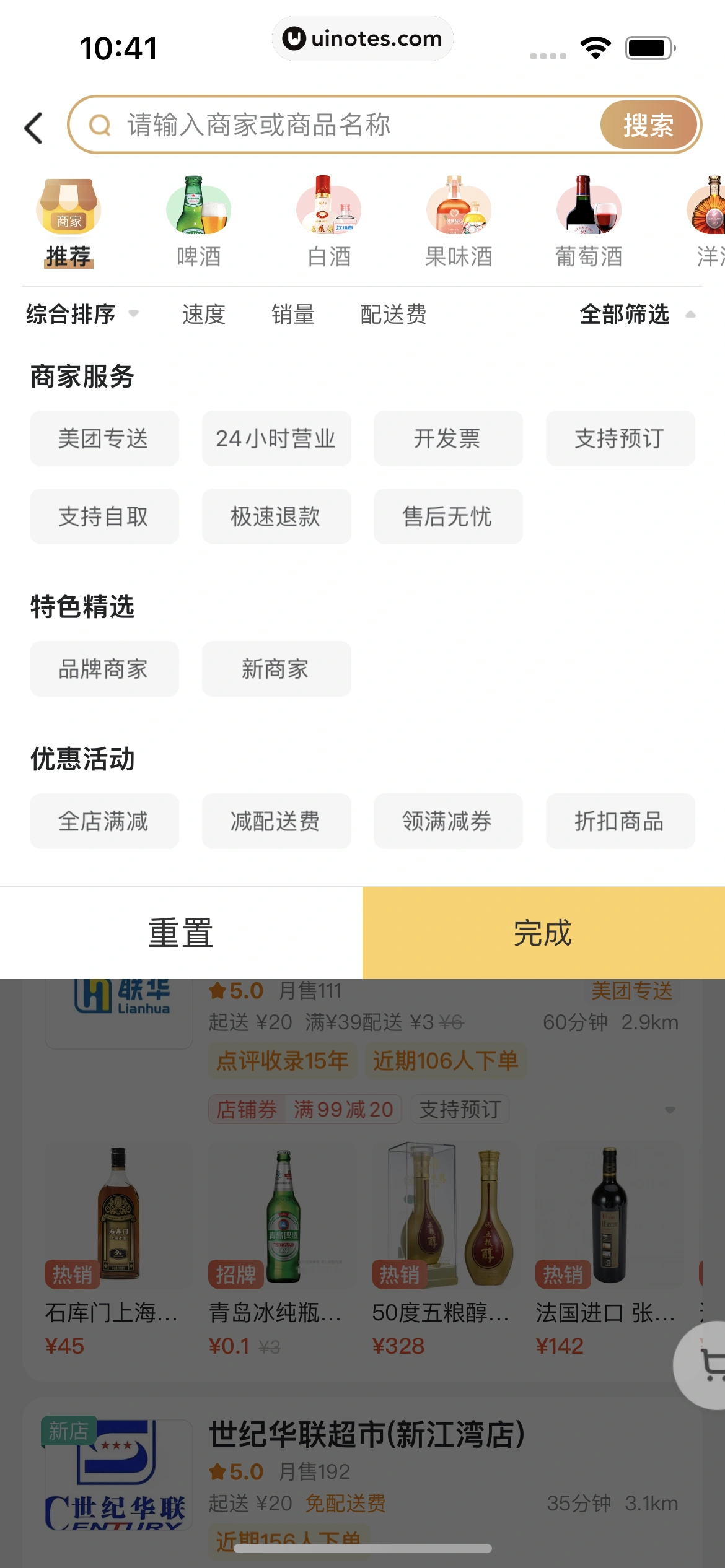Select the 配送费 sorting tab
This screenshot has height=1568, width=725.
pyautogui.click(x=393, y=315)
